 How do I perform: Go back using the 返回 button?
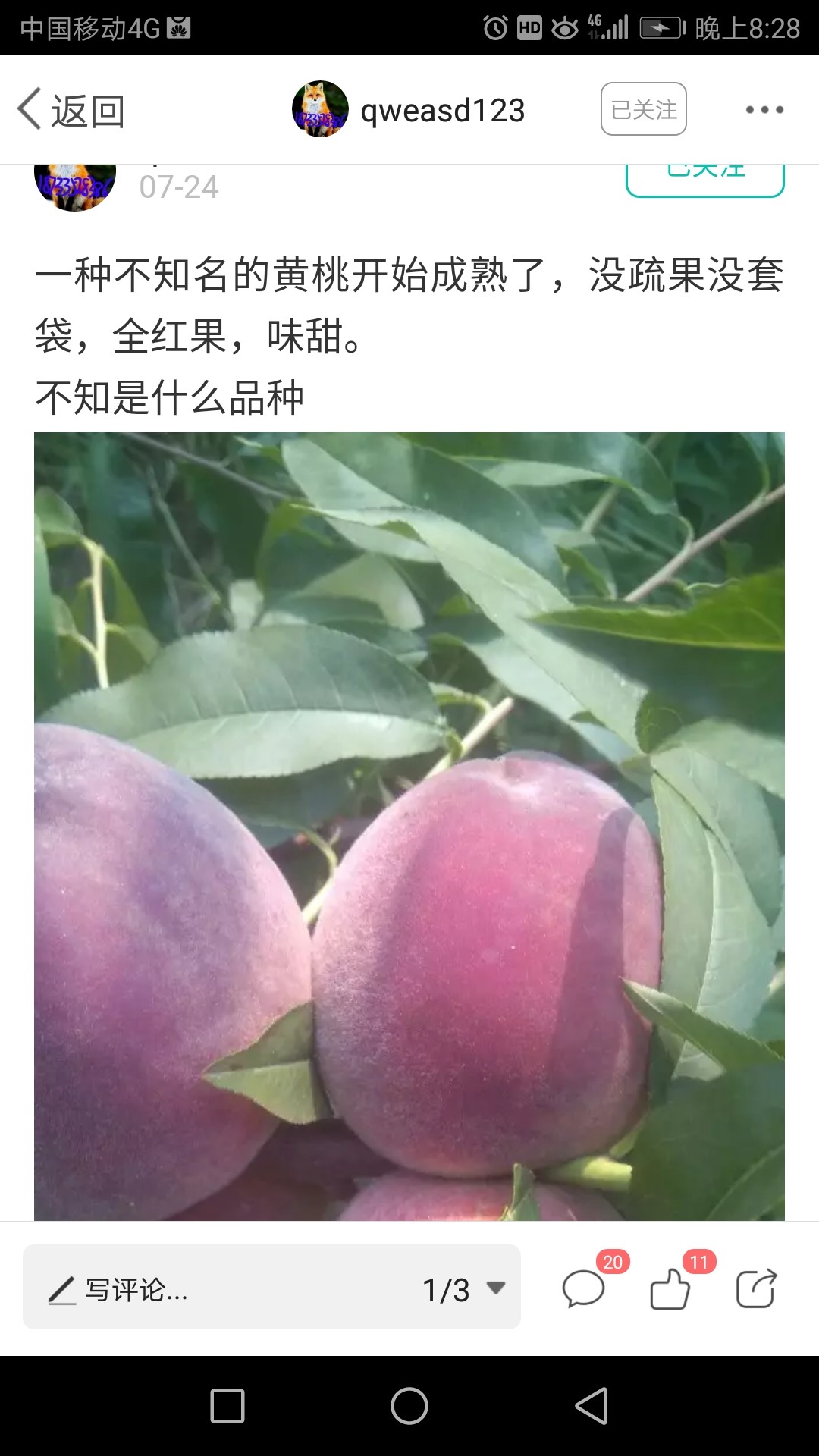click(71, 111)
